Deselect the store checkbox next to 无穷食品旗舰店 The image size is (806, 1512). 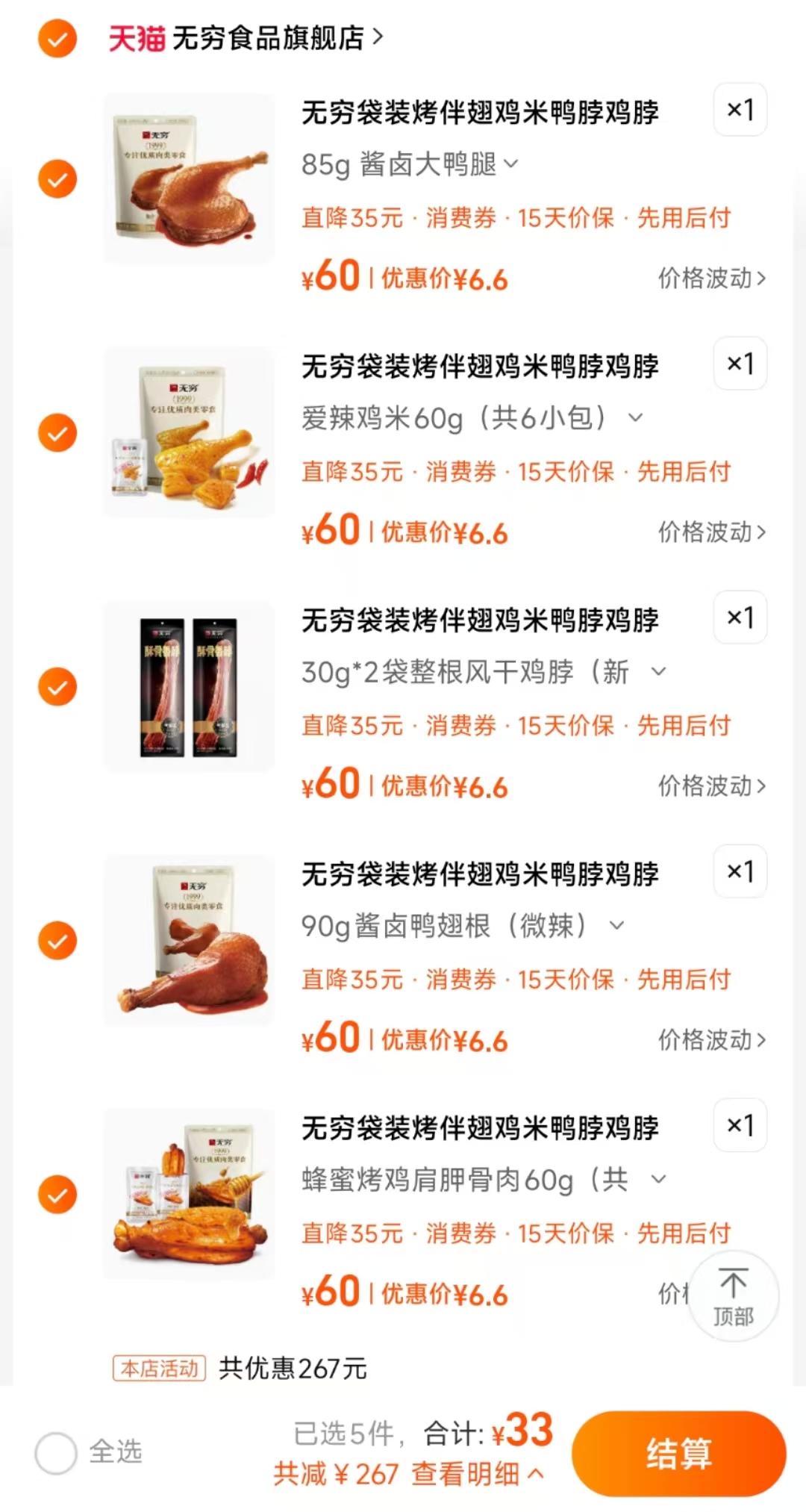click(x=56, y=37)
